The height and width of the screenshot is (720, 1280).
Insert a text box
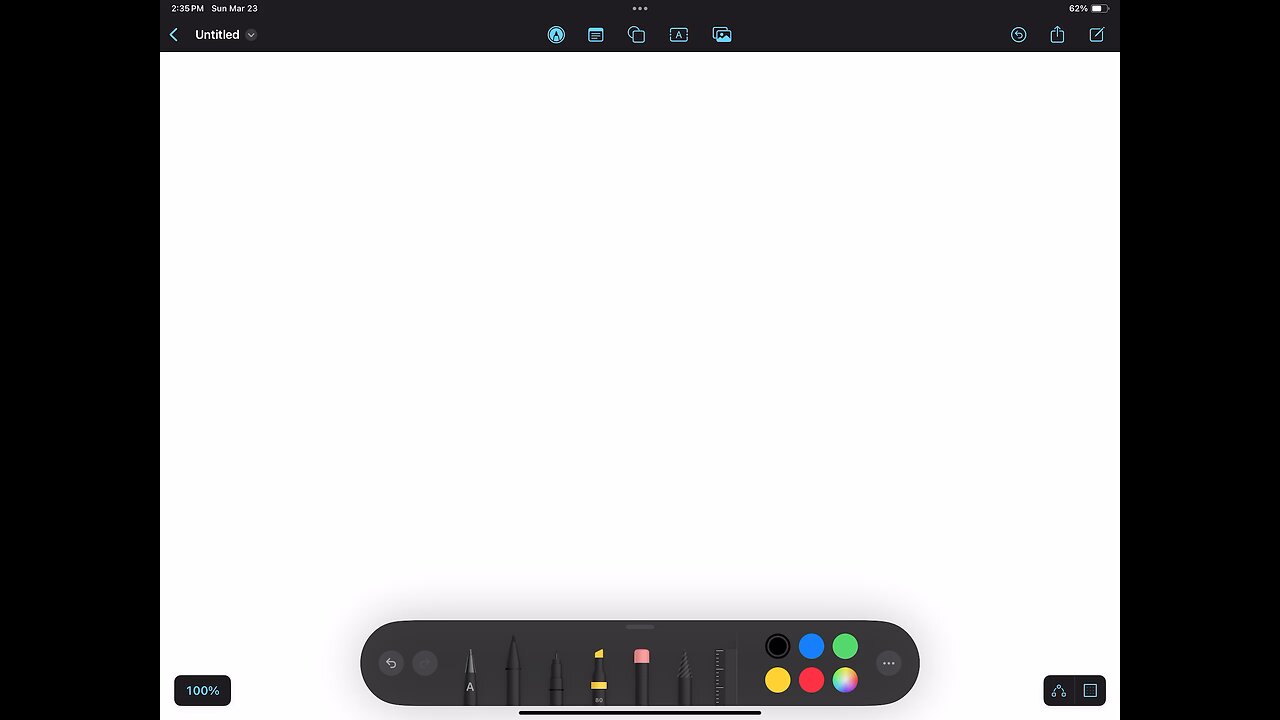click(679, 35)
